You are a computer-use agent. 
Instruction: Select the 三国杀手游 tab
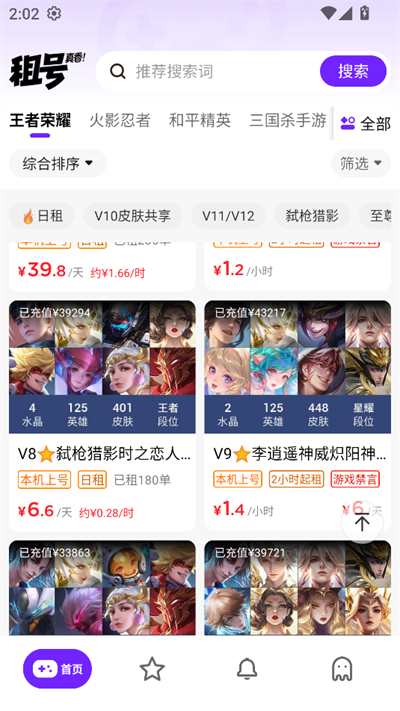pyautogui.click(x=288, y=121)
